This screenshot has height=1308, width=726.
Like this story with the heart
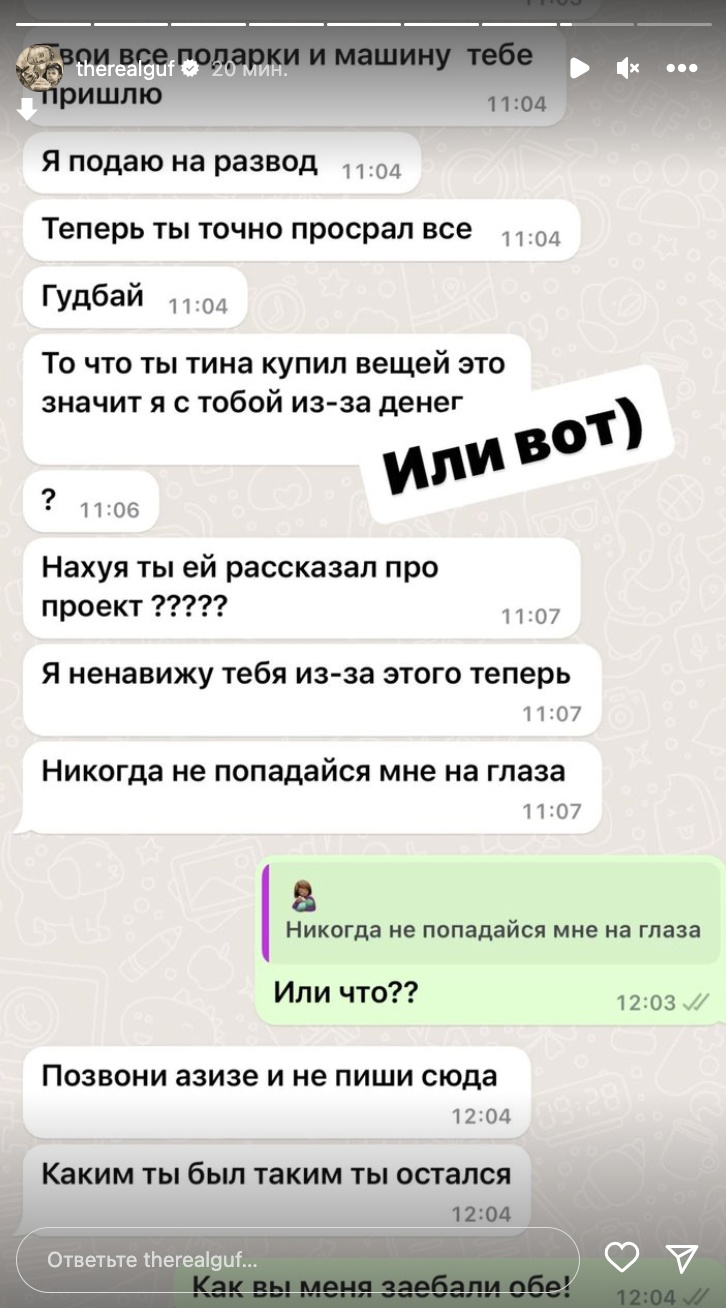click(621, 1257)
